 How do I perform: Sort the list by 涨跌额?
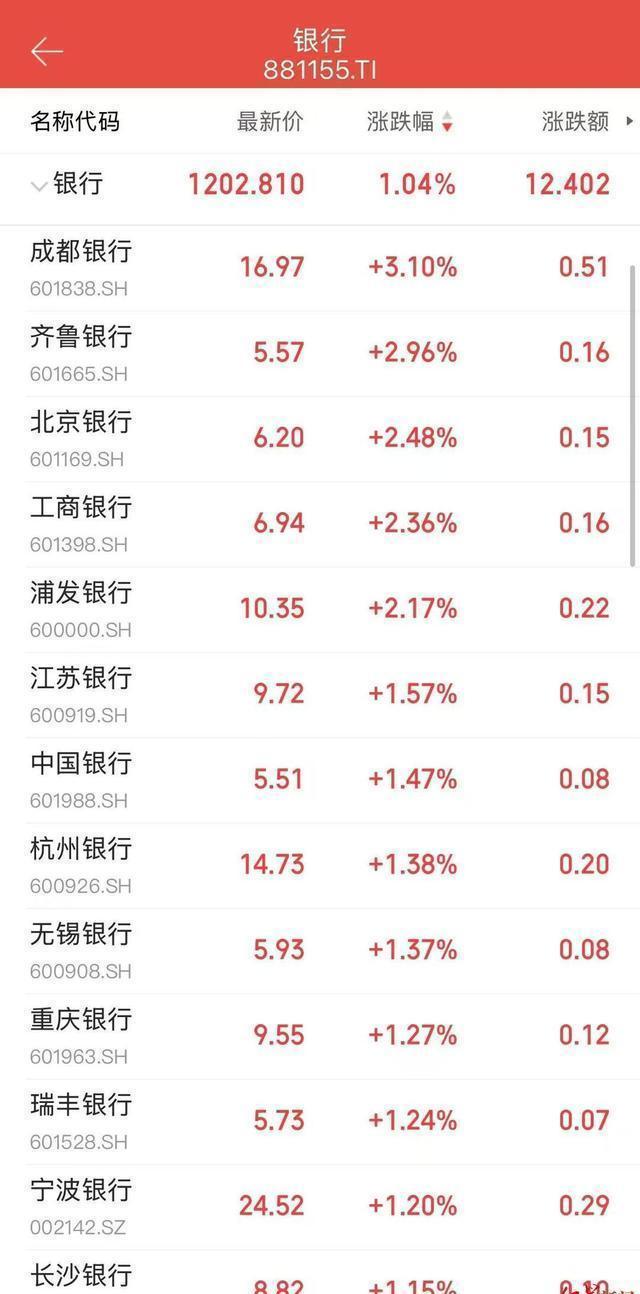tap(575, 122)
